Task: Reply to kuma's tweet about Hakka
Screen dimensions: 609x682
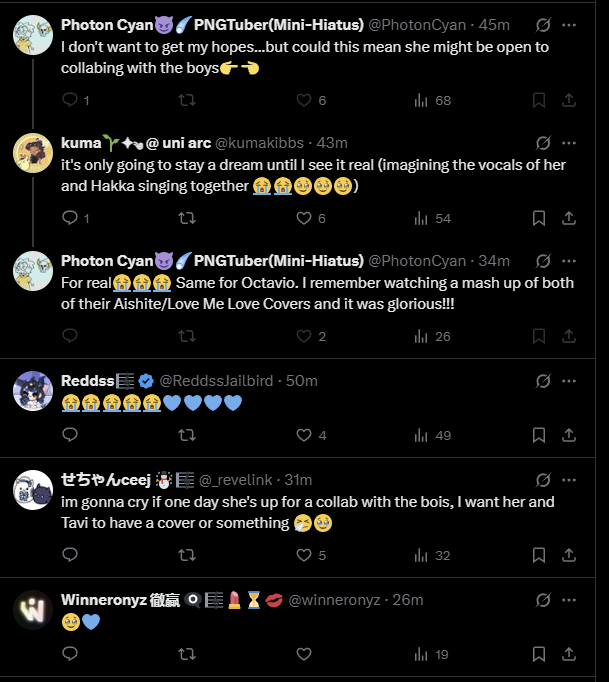Action: (69, 218)
